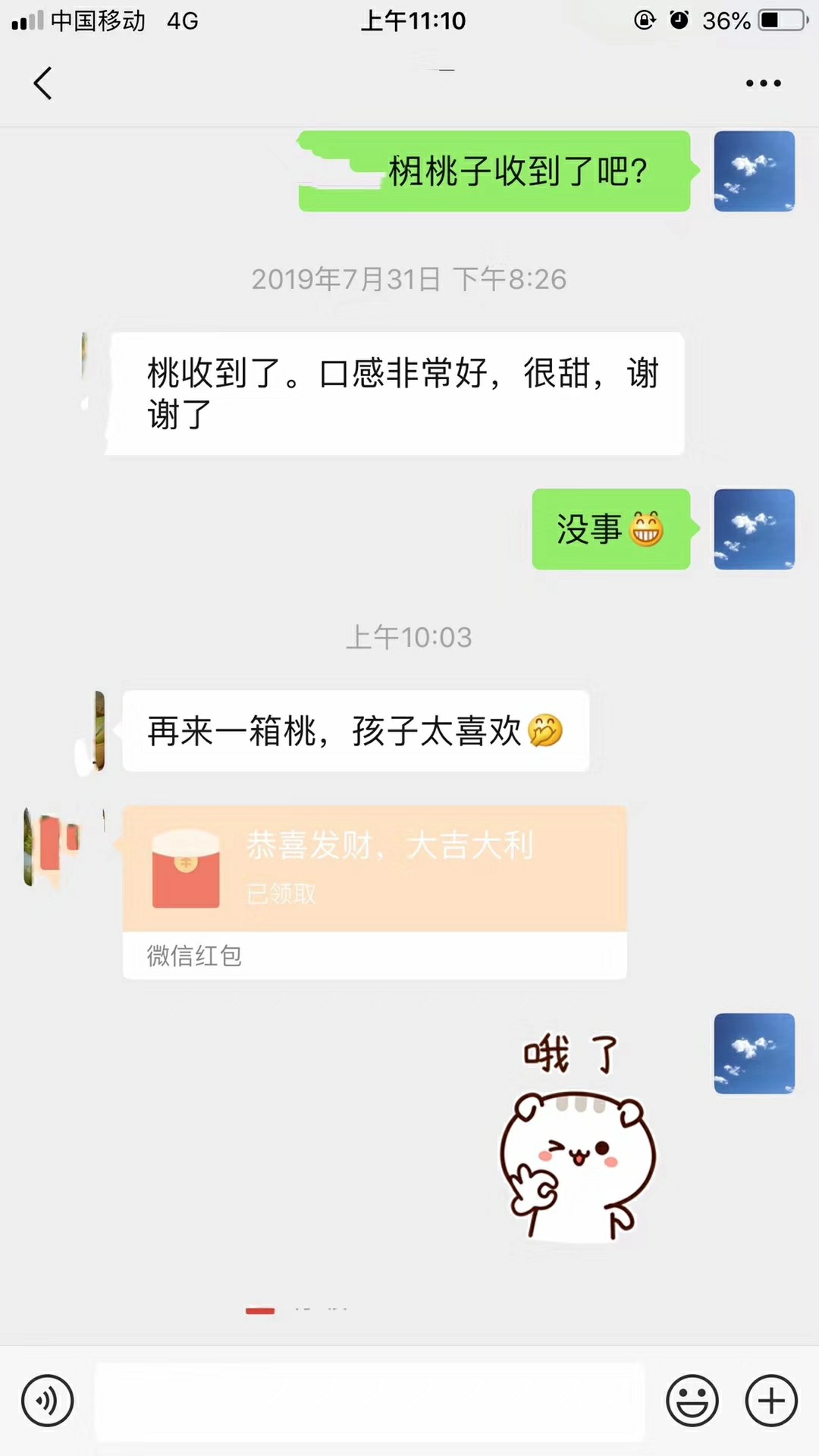The image size is (819, 1456).
Task: Focus the message text field
Action: (x=369, y=1401)
